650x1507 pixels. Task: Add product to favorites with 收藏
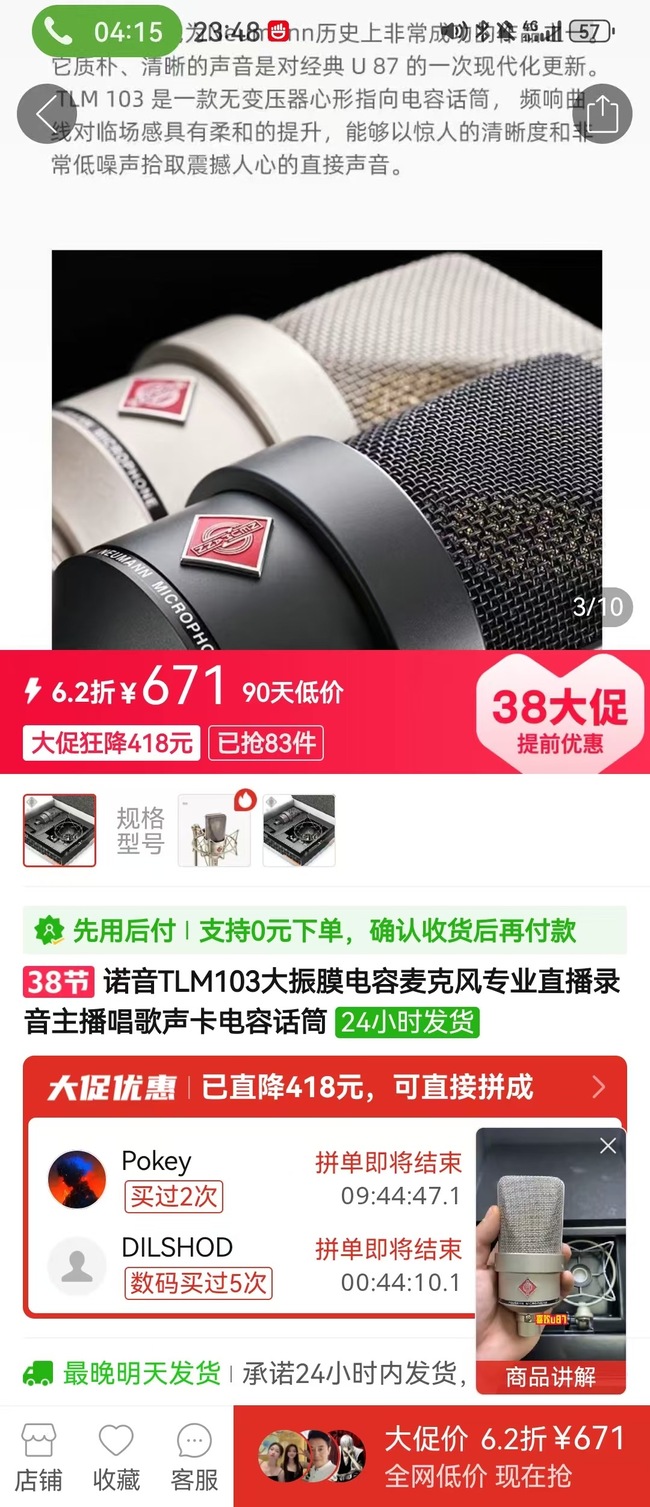[x=116, y=1456]
